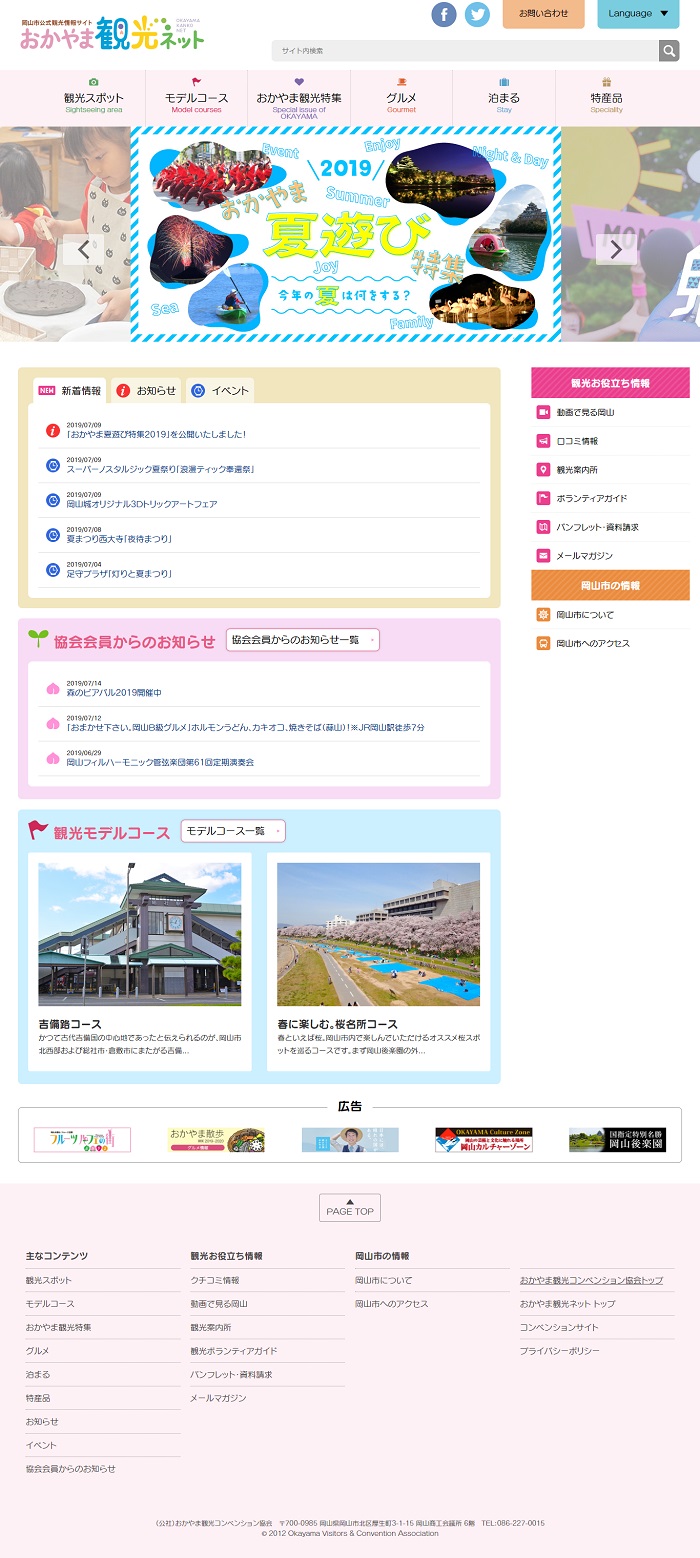Open モデルコース Model courses menu
Viewport: 700px width, 1558px height.
(x=196, y=97)
